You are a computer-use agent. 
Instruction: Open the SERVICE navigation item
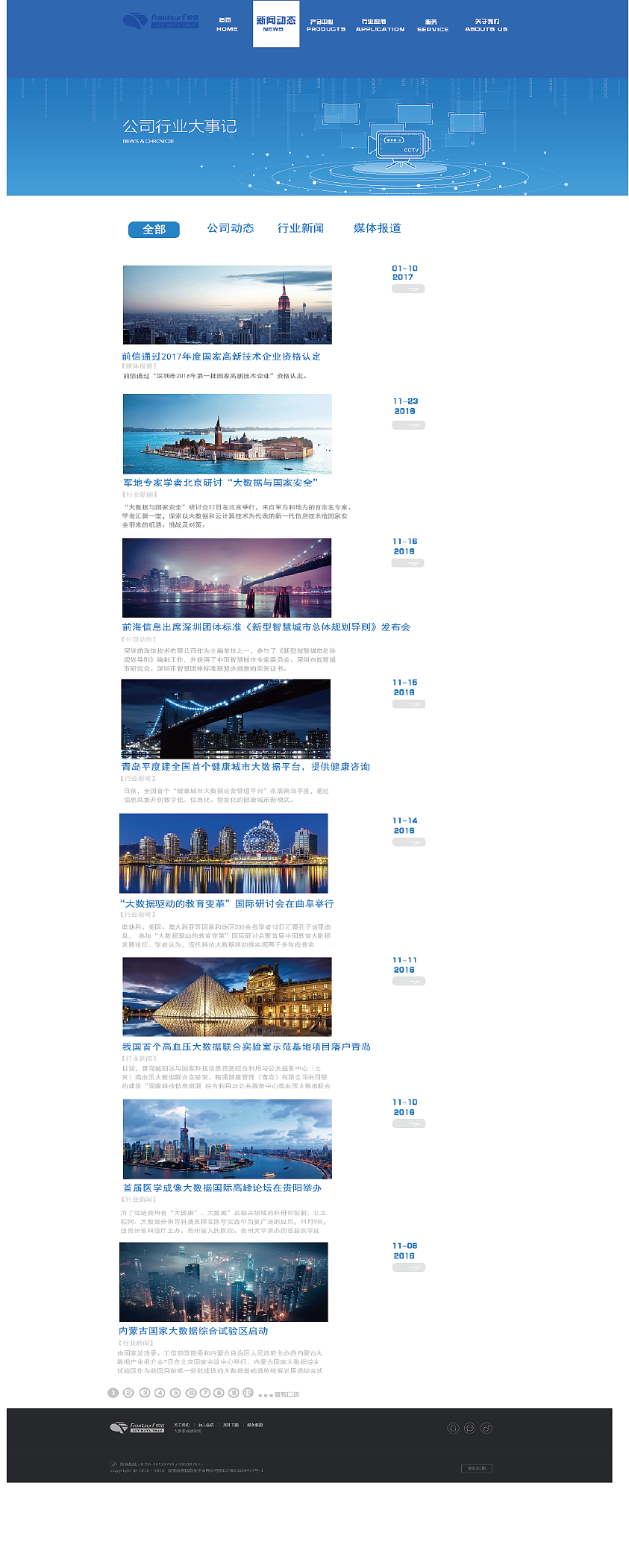[x=433, y=25]
